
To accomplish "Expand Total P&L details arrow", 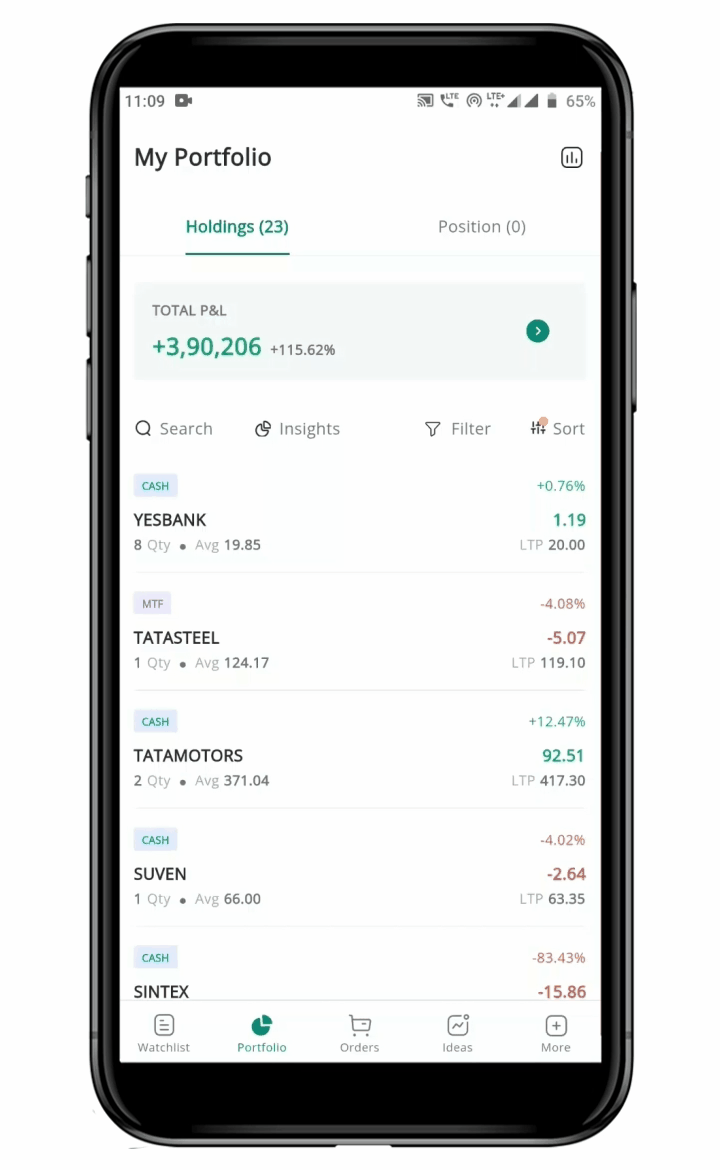I will pyautogui.click(x=538, y=331).
